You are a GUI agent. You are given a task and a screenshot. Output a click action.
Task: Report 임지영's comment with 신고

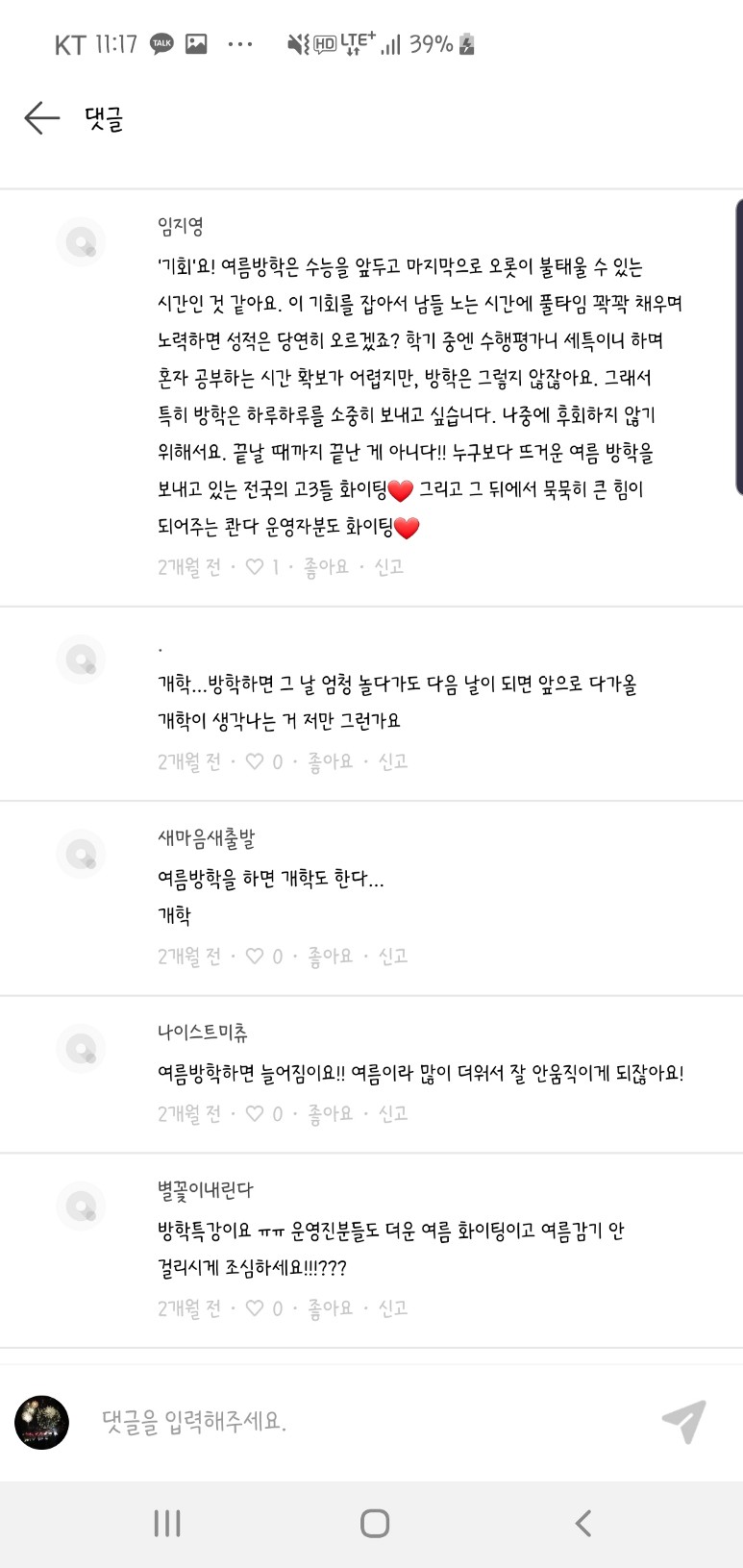pyautogui.click(x=388, y=567)
